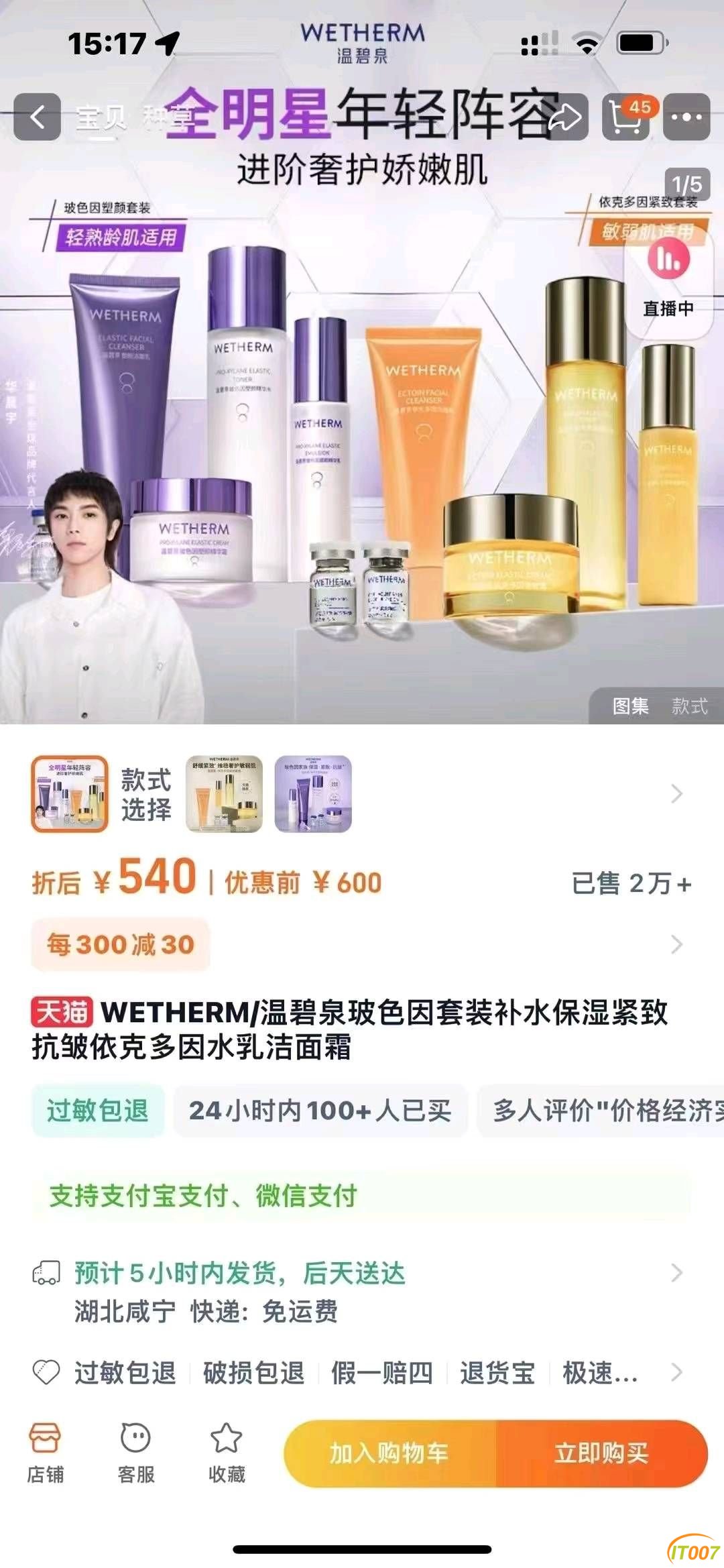
Task: Select the 图集 gallery view
Action: point(630,706)
